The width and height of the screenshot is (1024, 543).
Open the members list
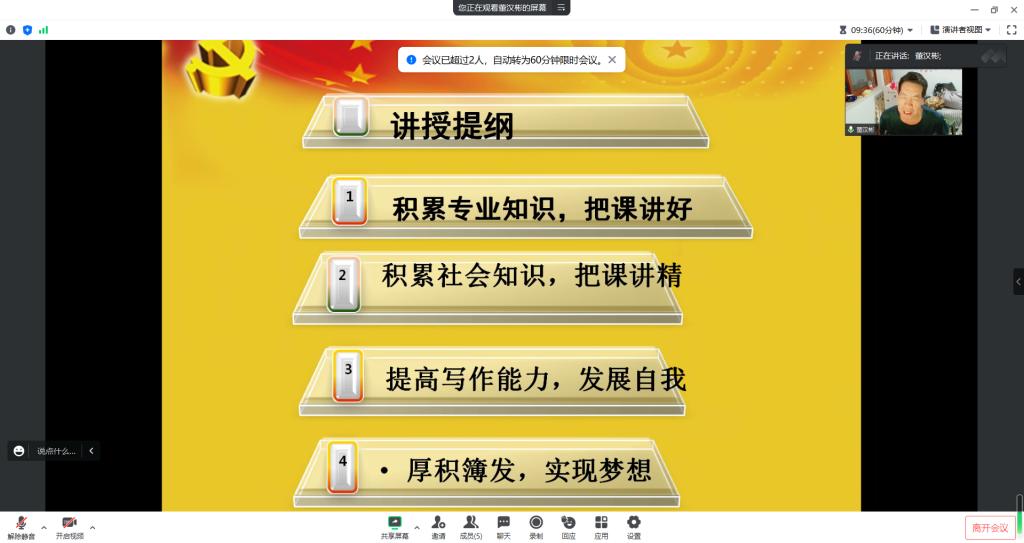[470, 526]
